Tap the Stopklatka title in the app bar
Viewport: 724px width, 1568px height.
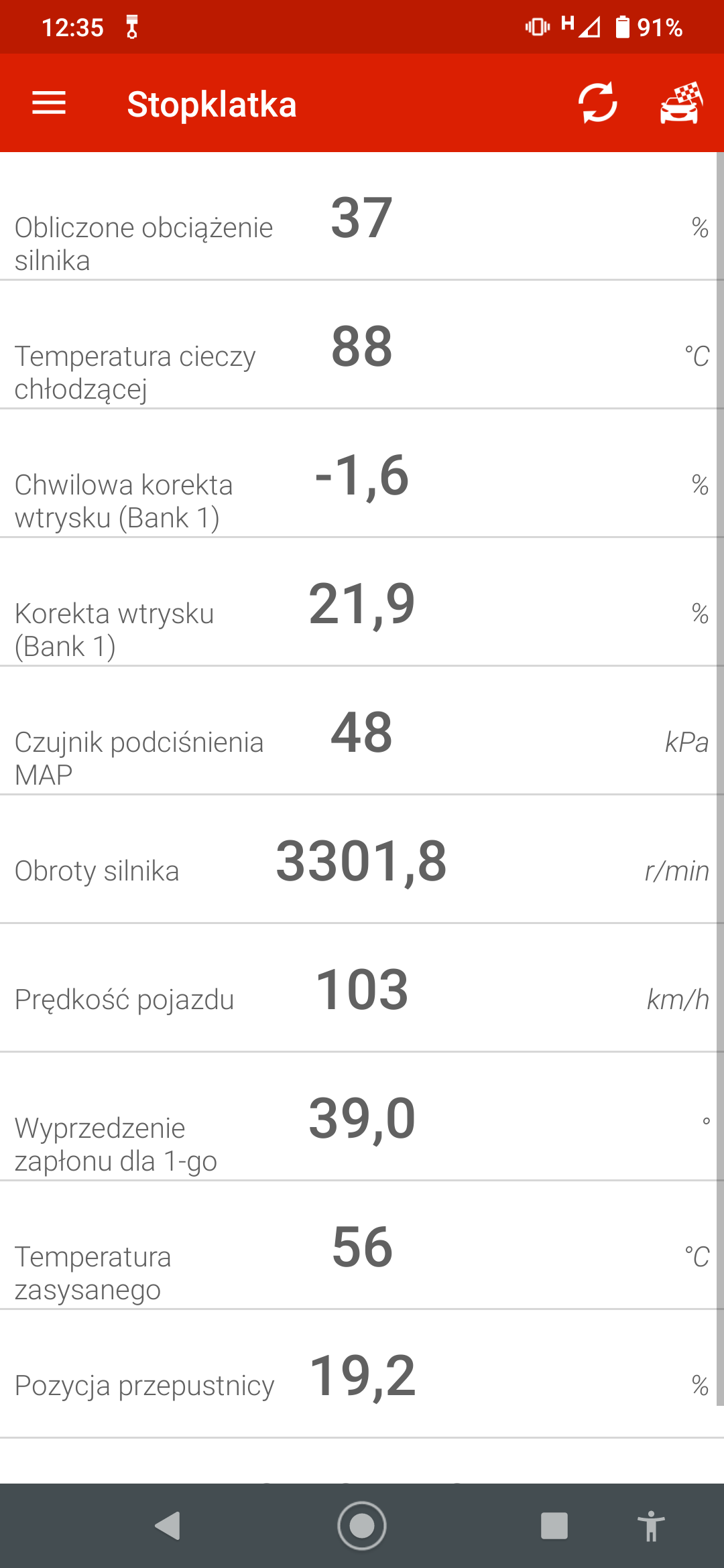pos(211,104)
